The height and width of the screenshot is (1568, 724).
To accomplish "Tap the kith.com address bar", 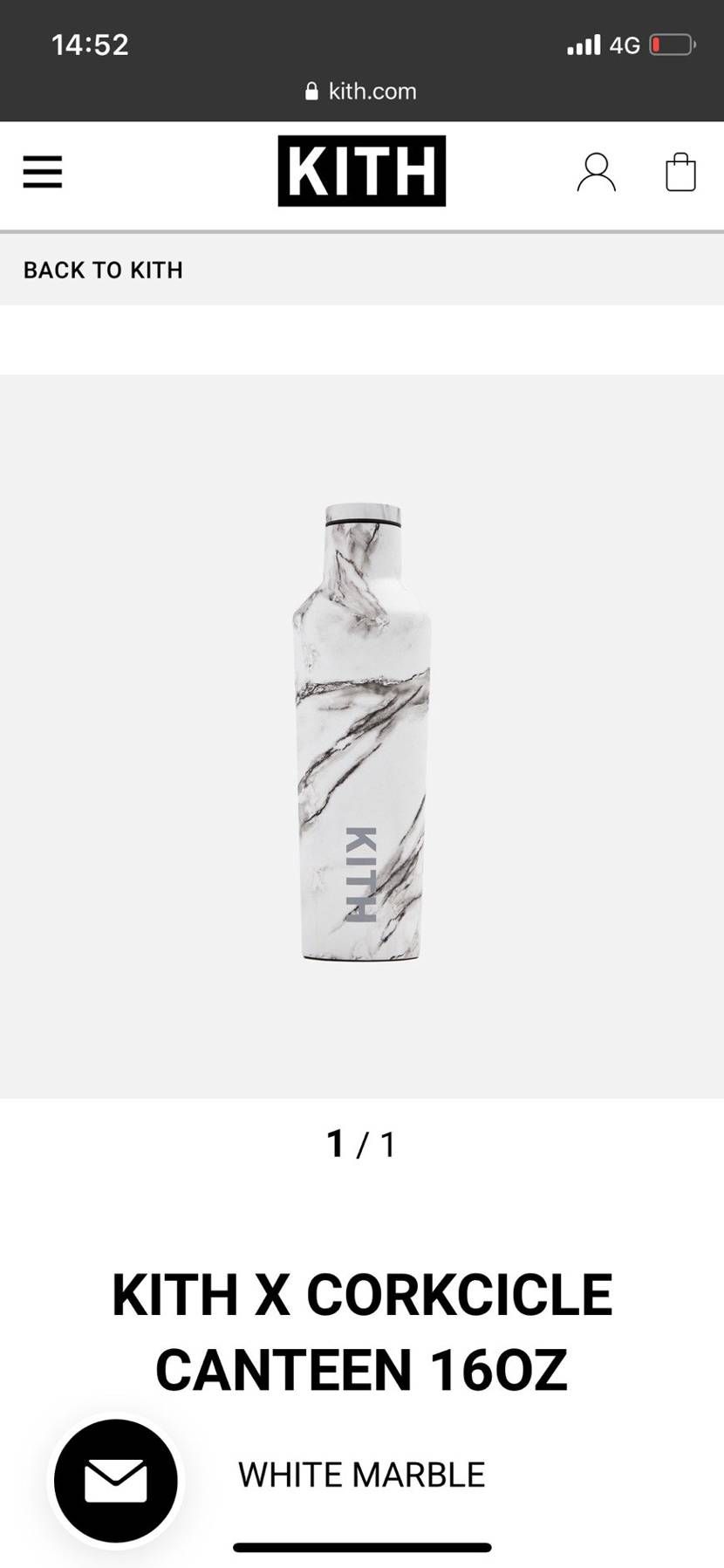I will click(372, 91).
